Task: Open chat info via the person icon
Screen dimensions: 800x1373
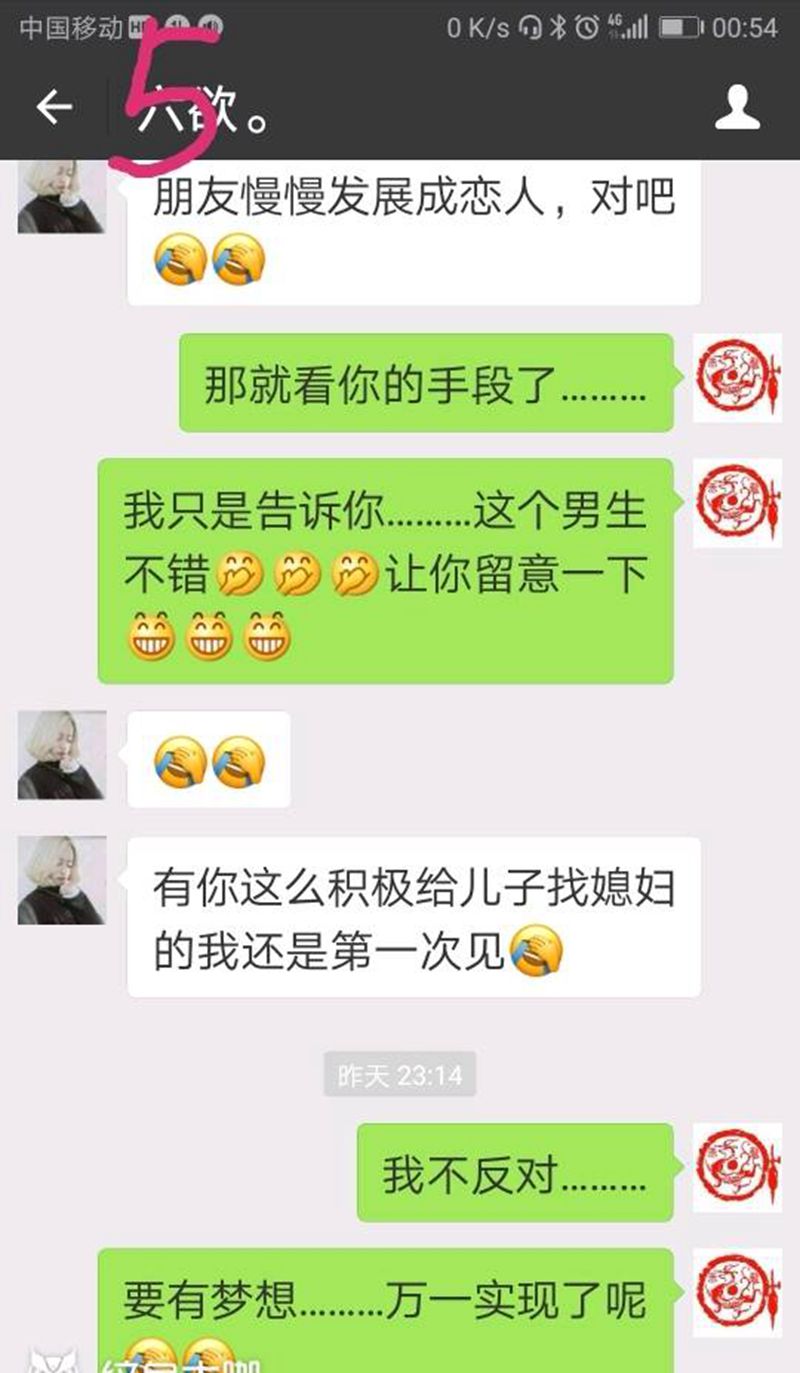Action: tap(737, 107)
